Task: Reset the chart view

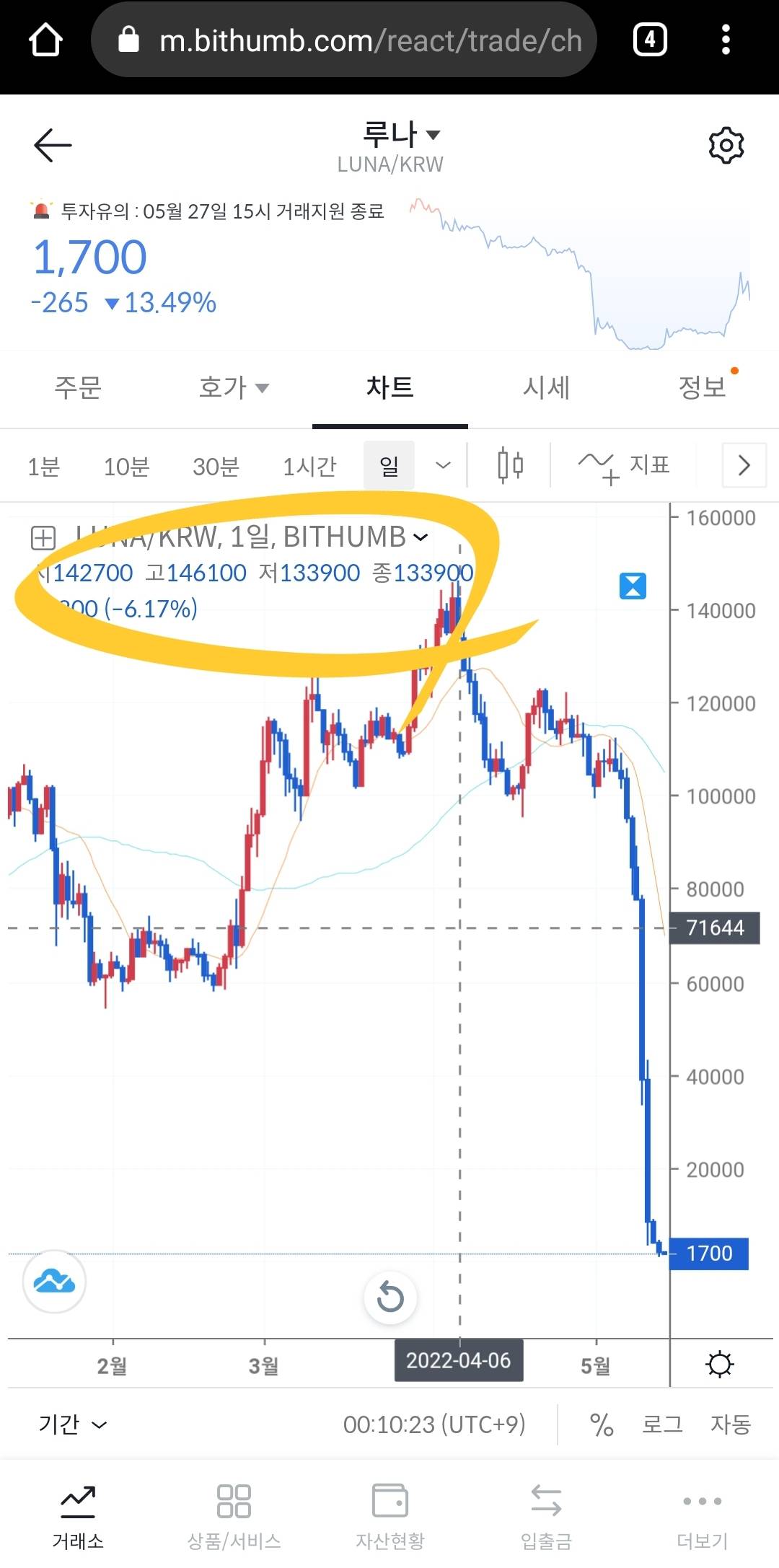Action: [x=390, y=1298]
